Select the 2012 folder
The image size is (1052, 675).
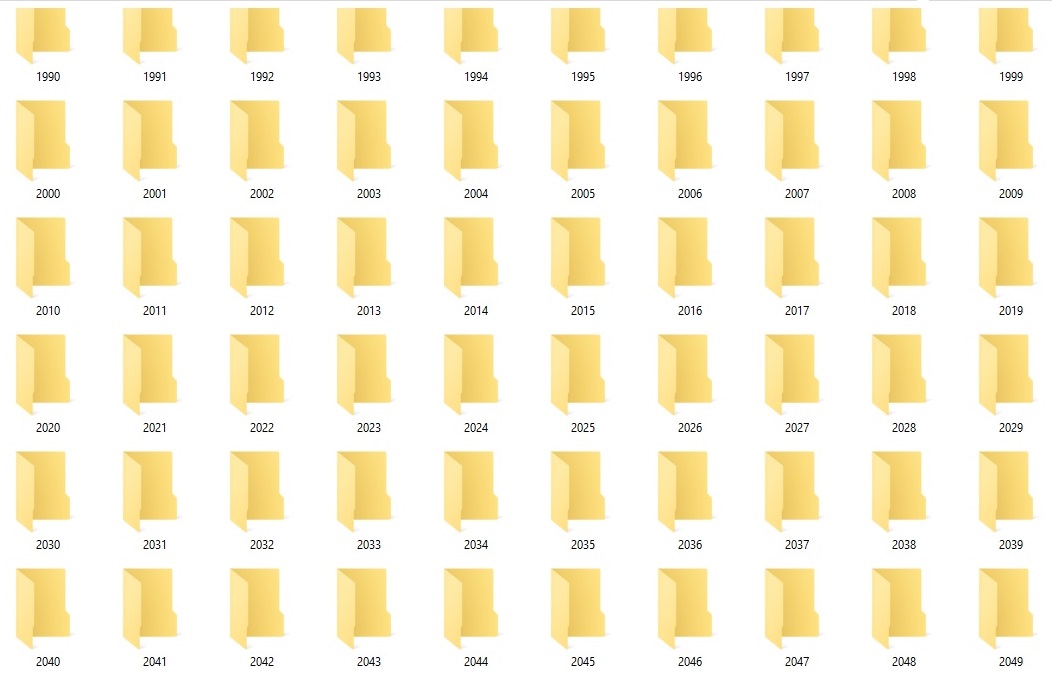pyautogui.click(x=258, y=257)
